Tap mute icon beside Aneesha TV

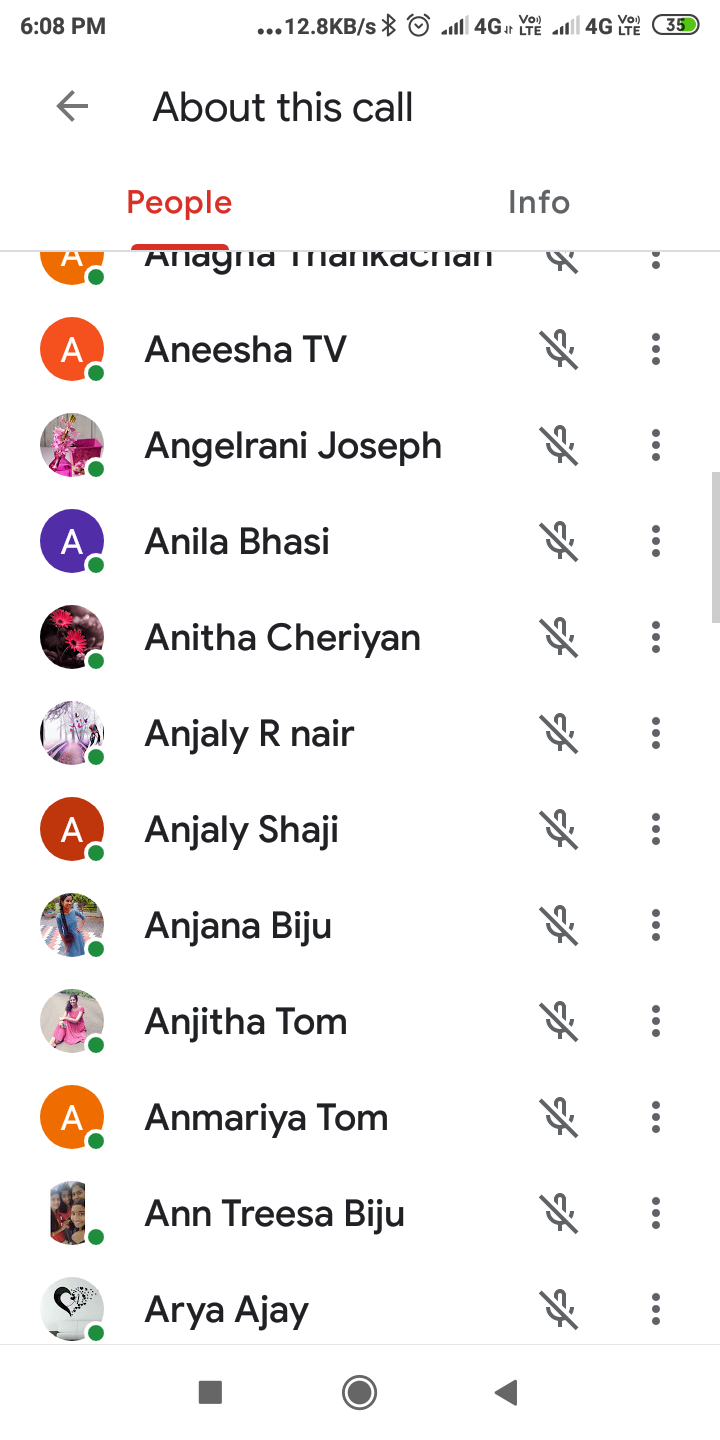(x=560, y=349)
